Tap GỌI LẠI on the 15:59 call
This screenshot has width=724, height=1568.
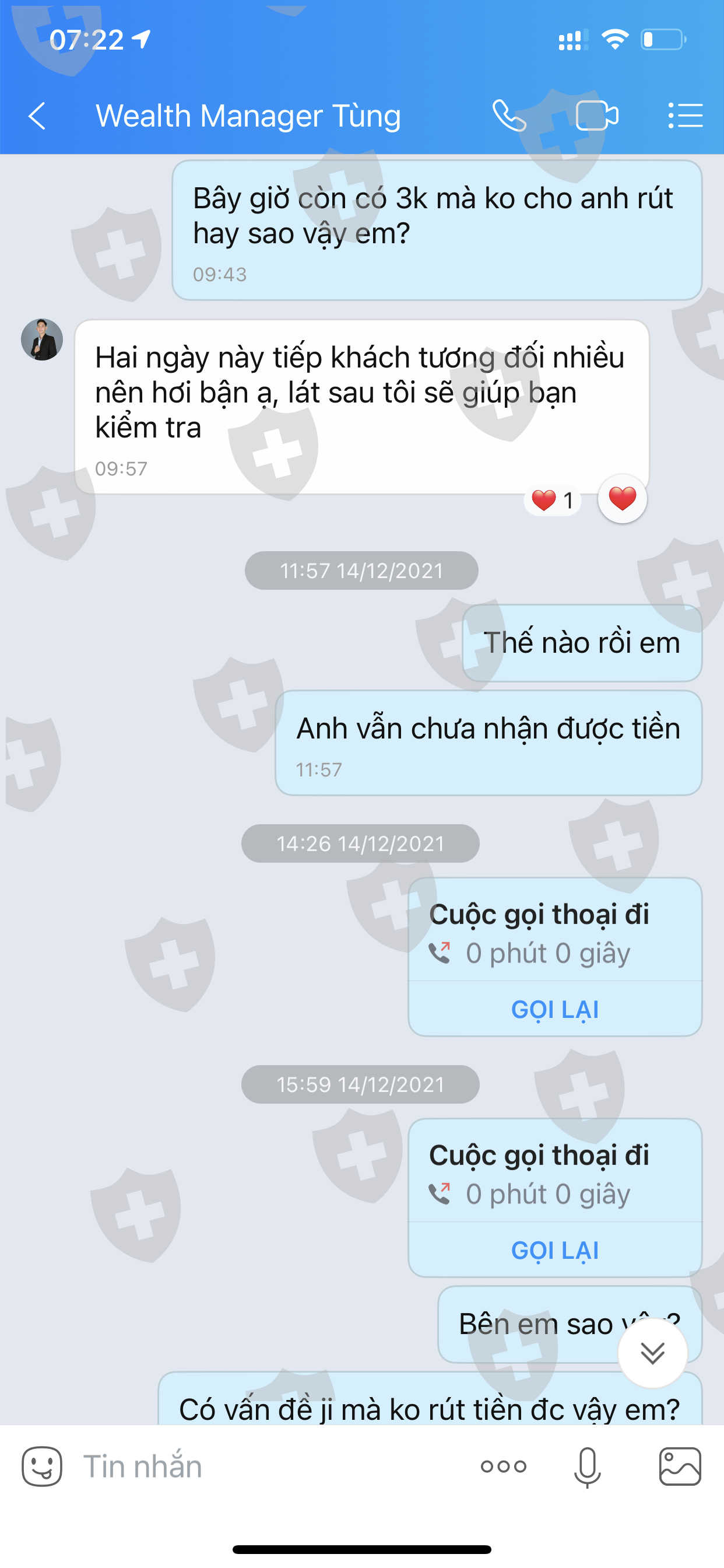pyautogui.click(x=555, y=1250)
